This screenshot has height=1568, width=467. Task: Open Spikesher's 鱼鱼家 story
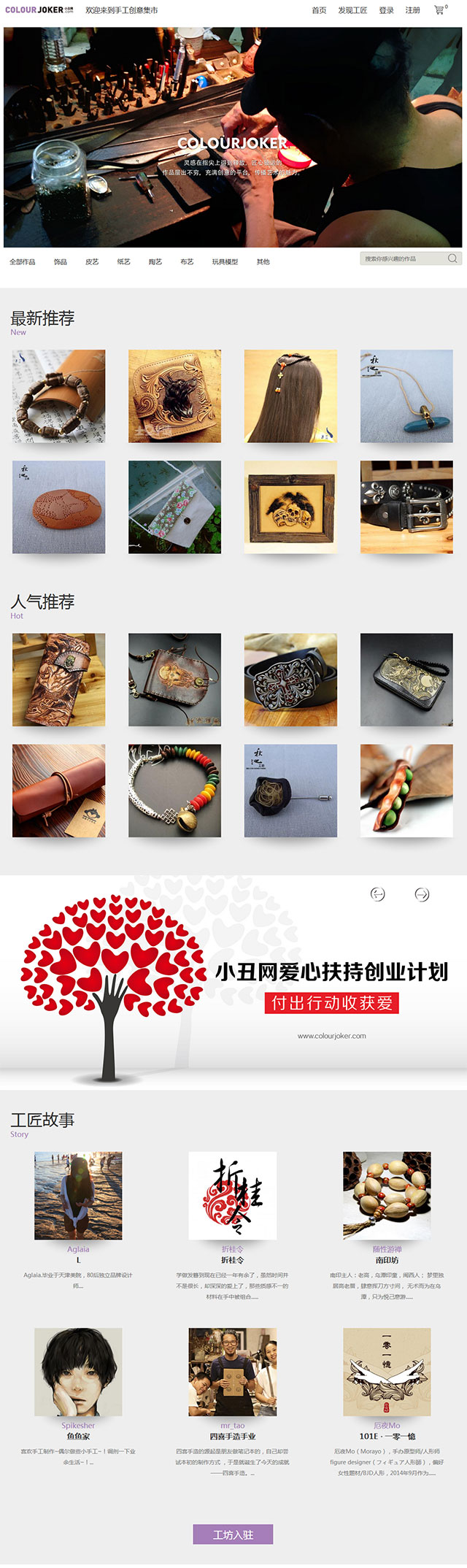click(78, 1372)
